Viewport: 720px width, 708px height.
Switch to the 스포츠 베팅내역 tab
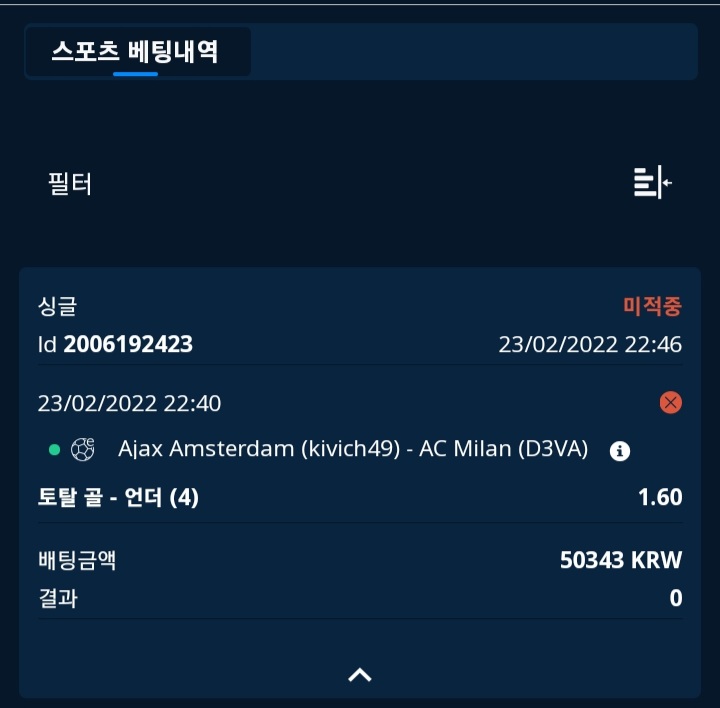click(135, 52)
